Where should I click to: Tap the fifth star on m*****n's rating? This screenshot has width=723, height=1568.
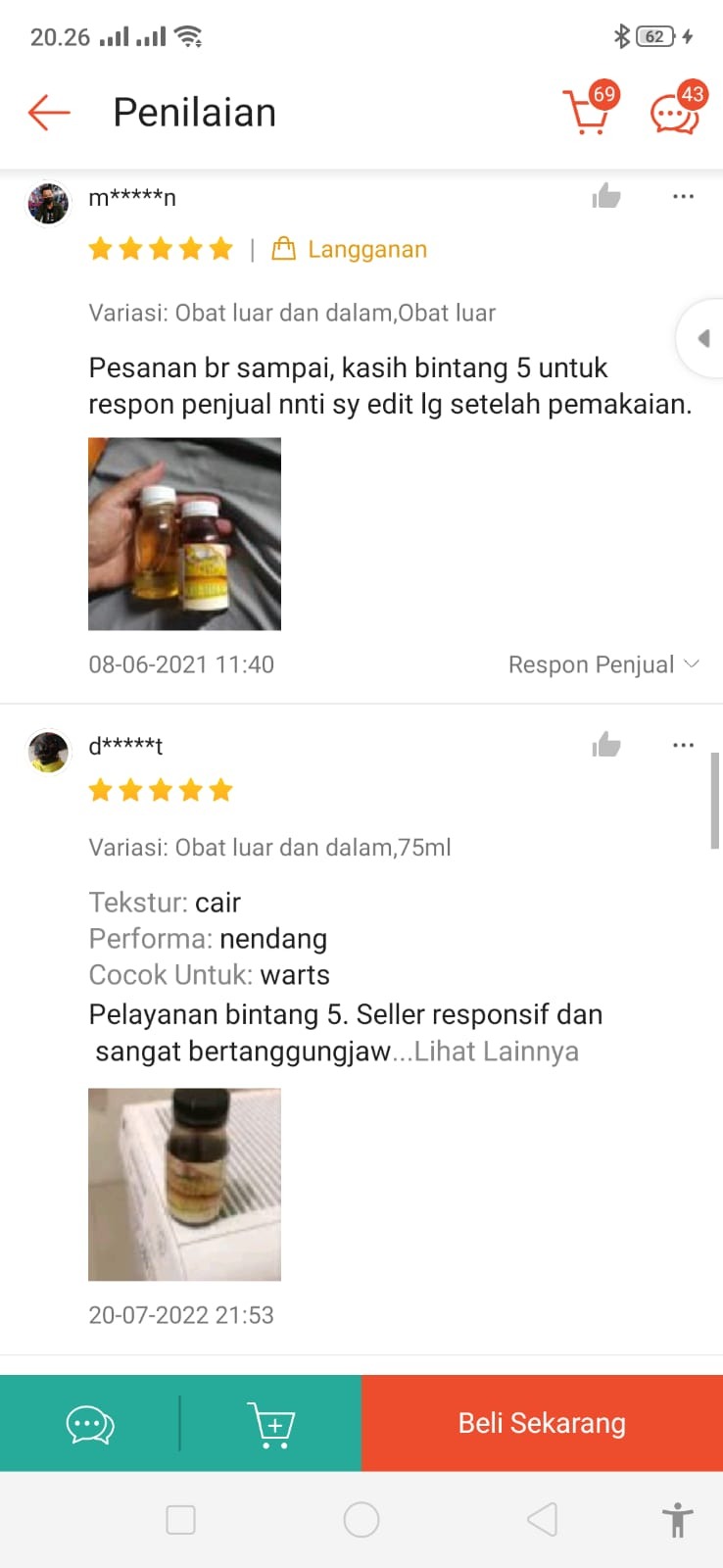tap(220, 249)
